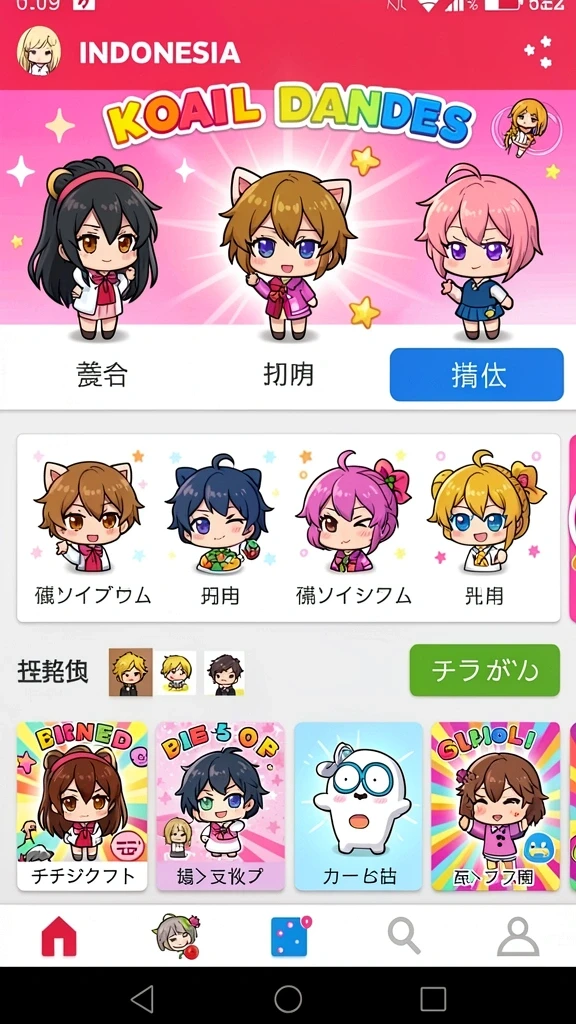Open search from the bottom bar

tap(404, 936)
